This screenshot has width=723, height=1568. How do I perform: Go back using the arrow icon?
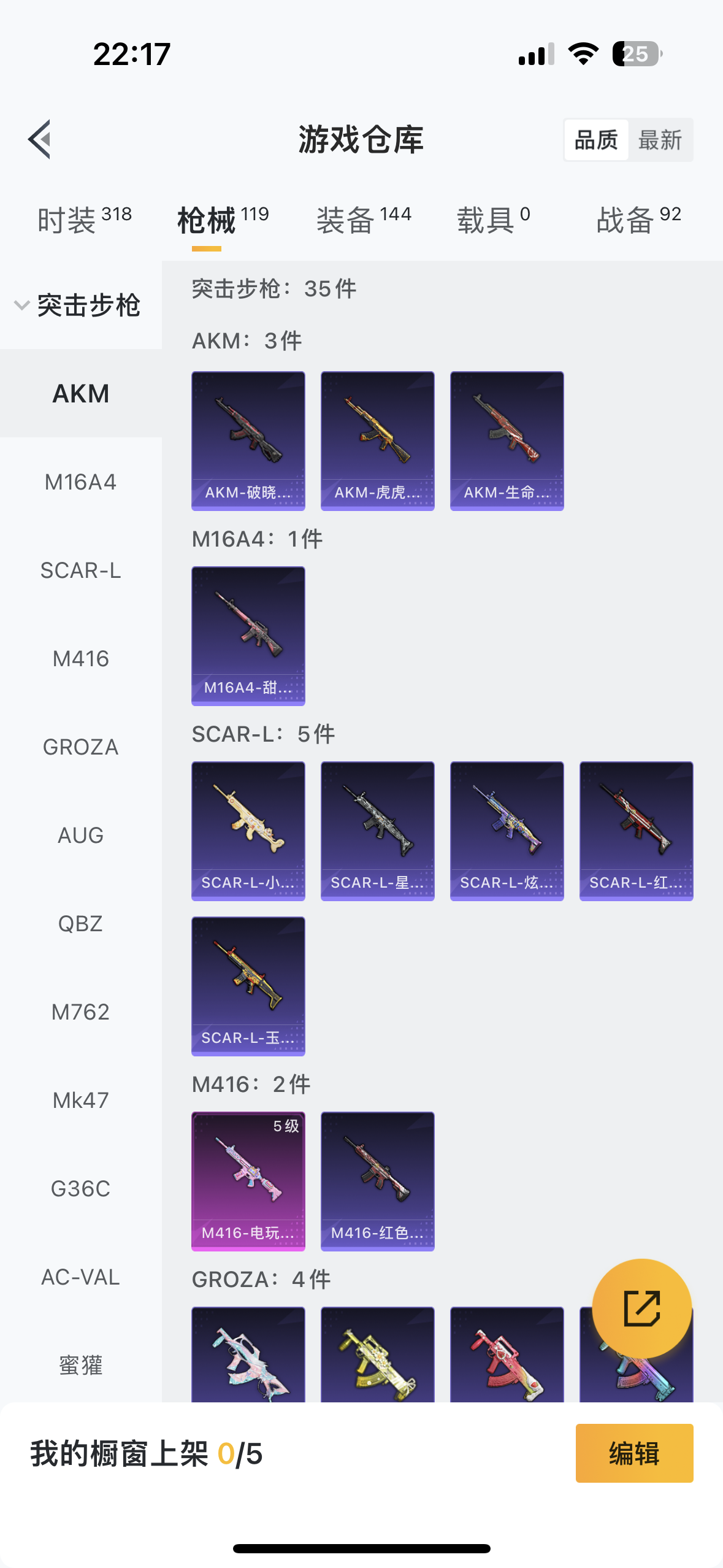[x=39, y=139]
